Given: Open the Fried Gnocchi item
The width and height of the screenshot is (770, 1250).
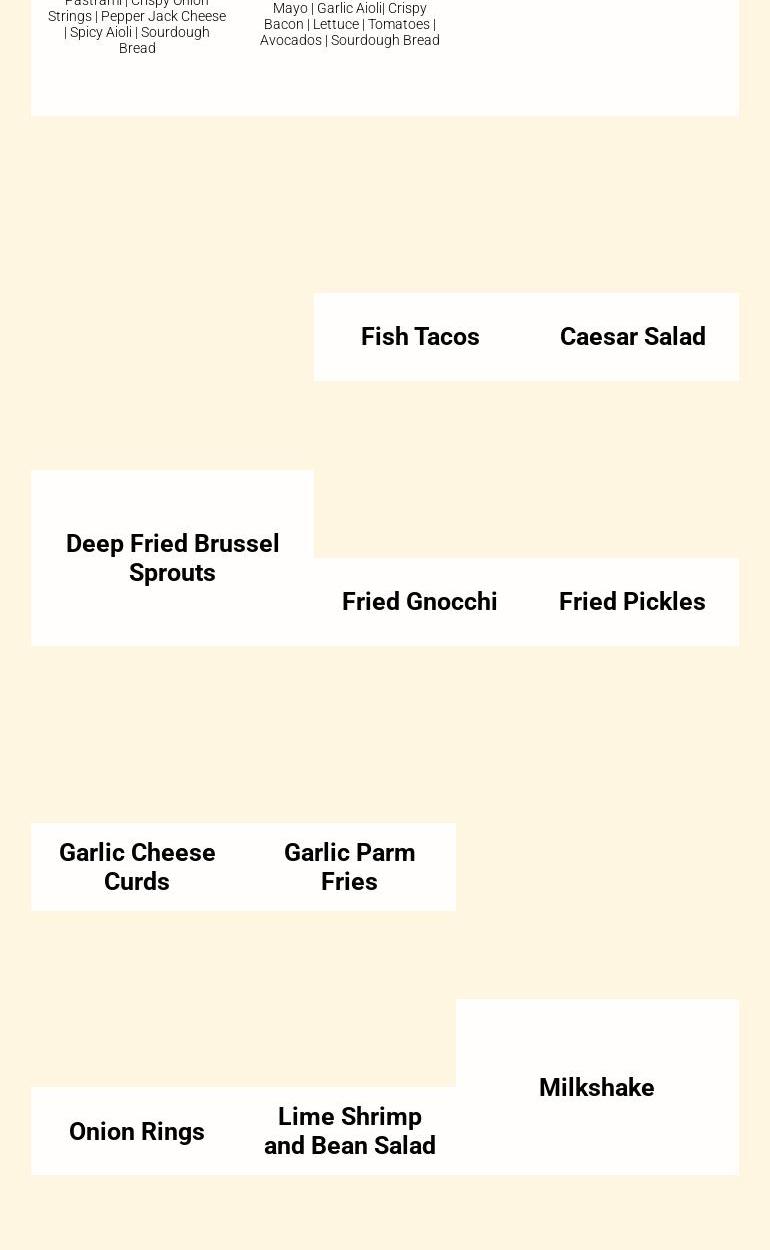Looking at the screenshot, I should [x=419, y=602].
